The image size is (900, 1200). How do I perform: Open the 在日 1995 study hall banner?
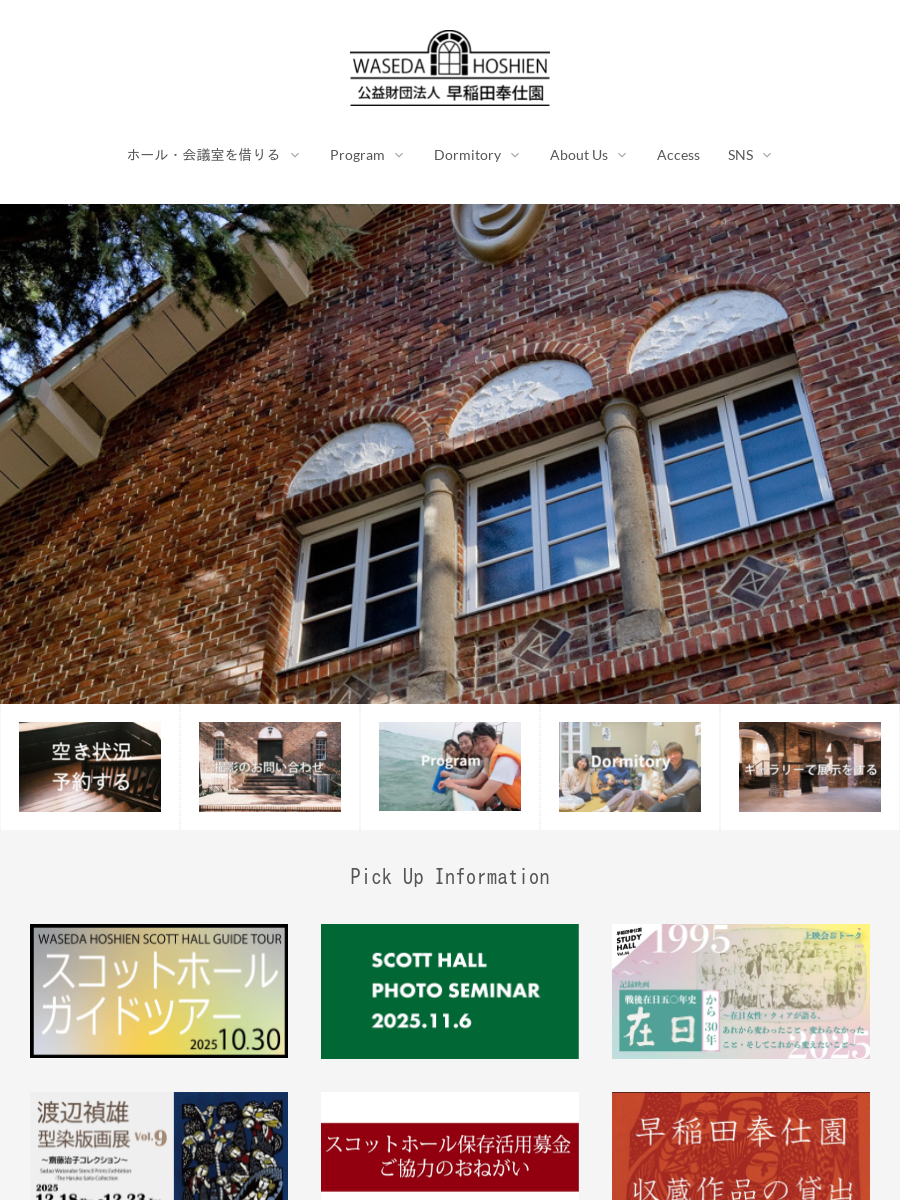coord(741,991)
